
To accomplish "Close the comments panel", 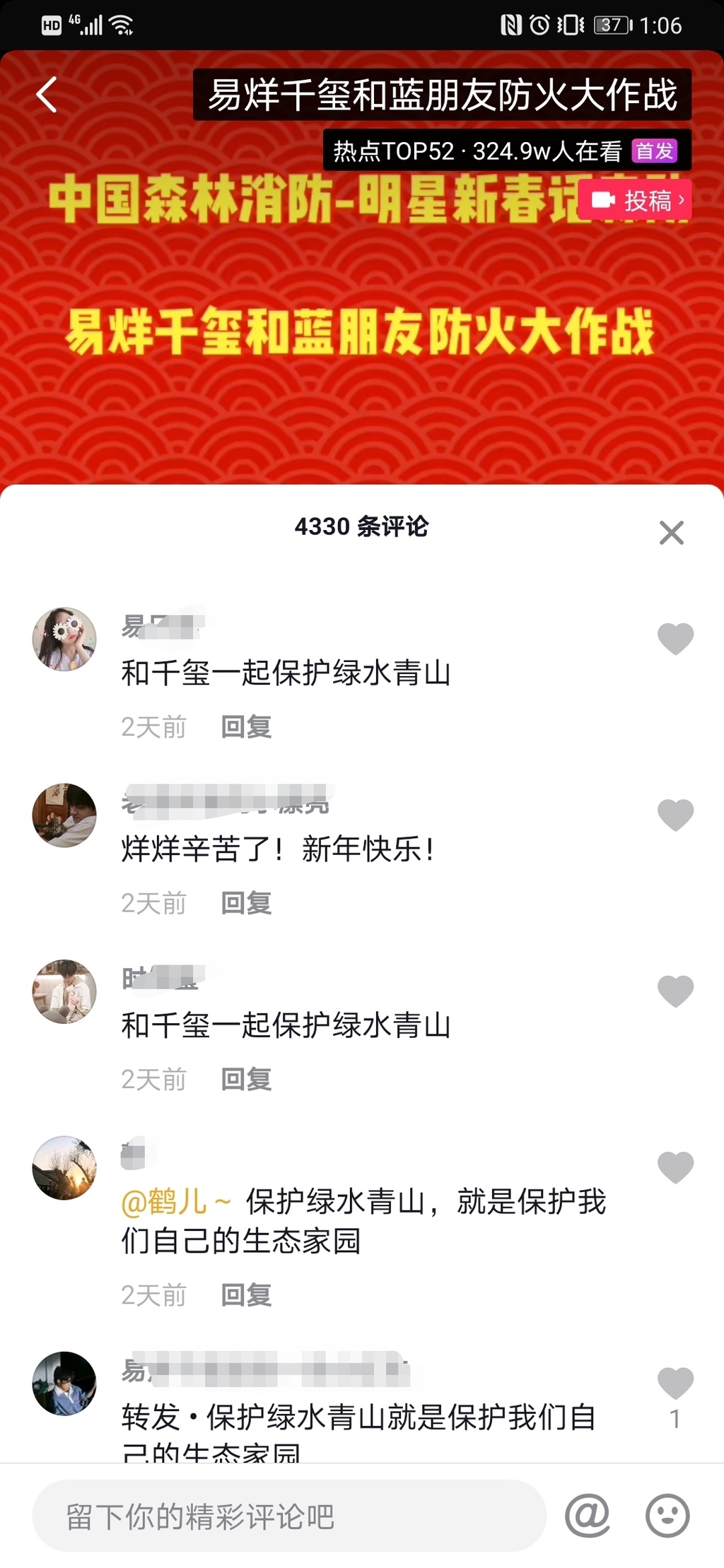I will point(671,532).
